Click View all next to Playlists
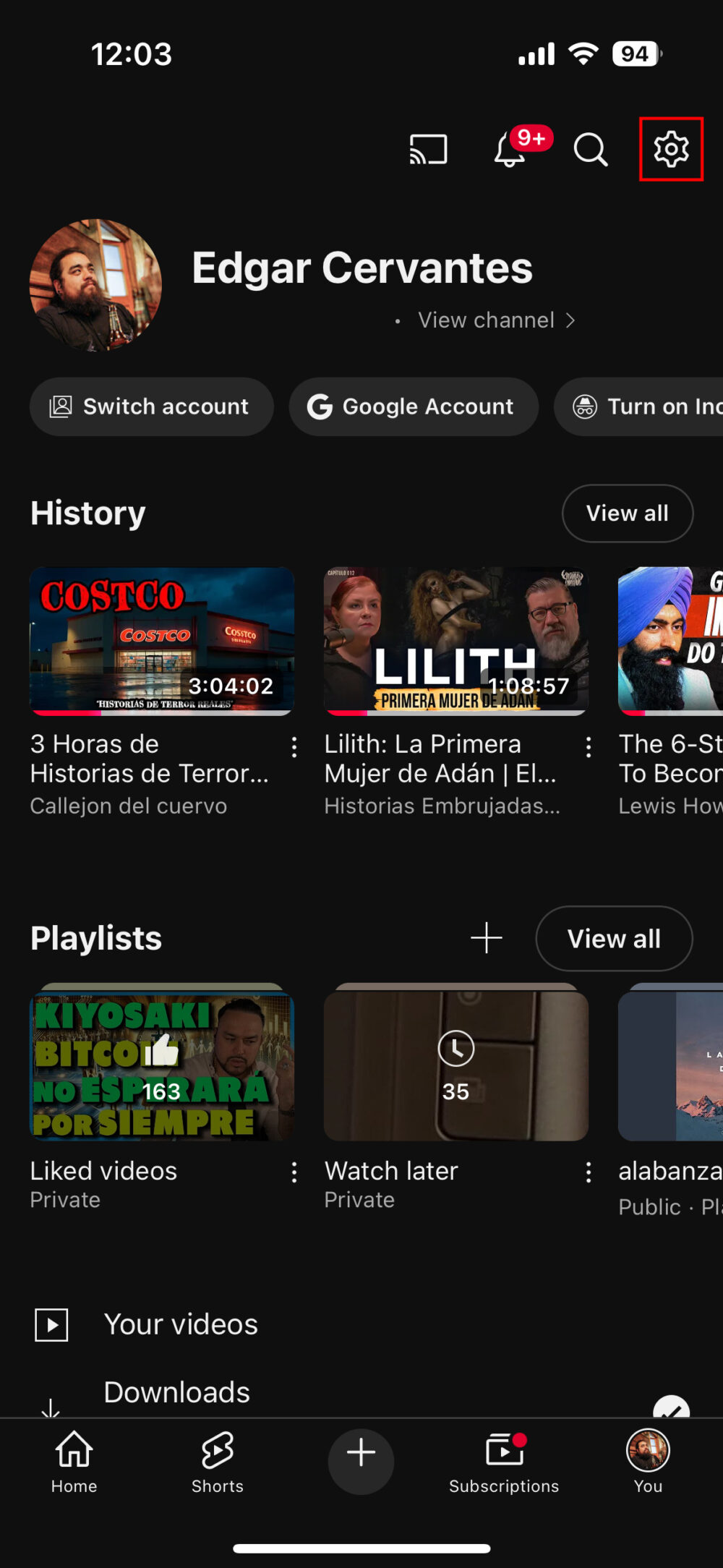723x1568 pixels. pos(614,938)
